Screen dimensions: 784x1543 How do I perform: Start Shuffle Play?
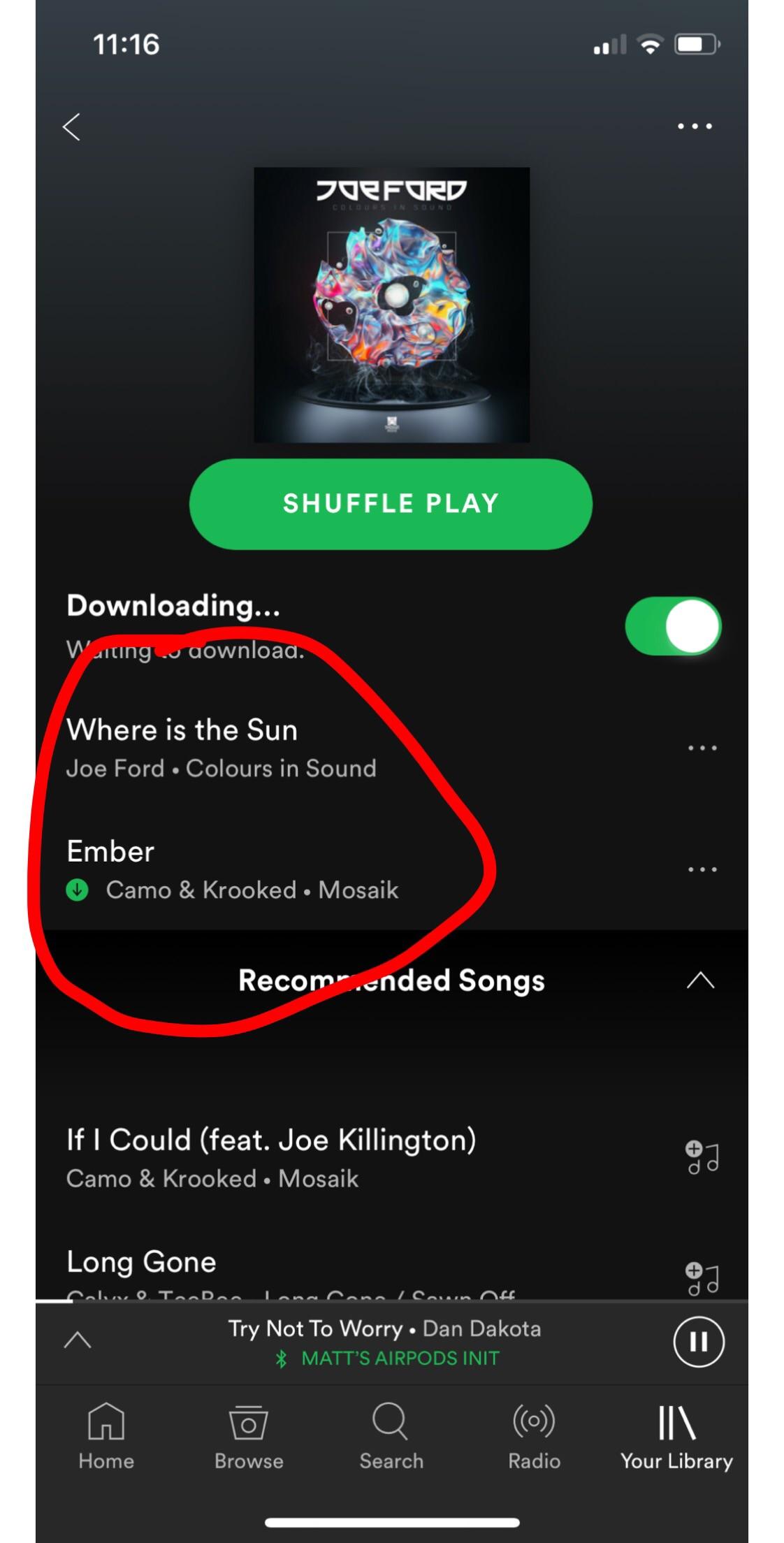(391, 504)
